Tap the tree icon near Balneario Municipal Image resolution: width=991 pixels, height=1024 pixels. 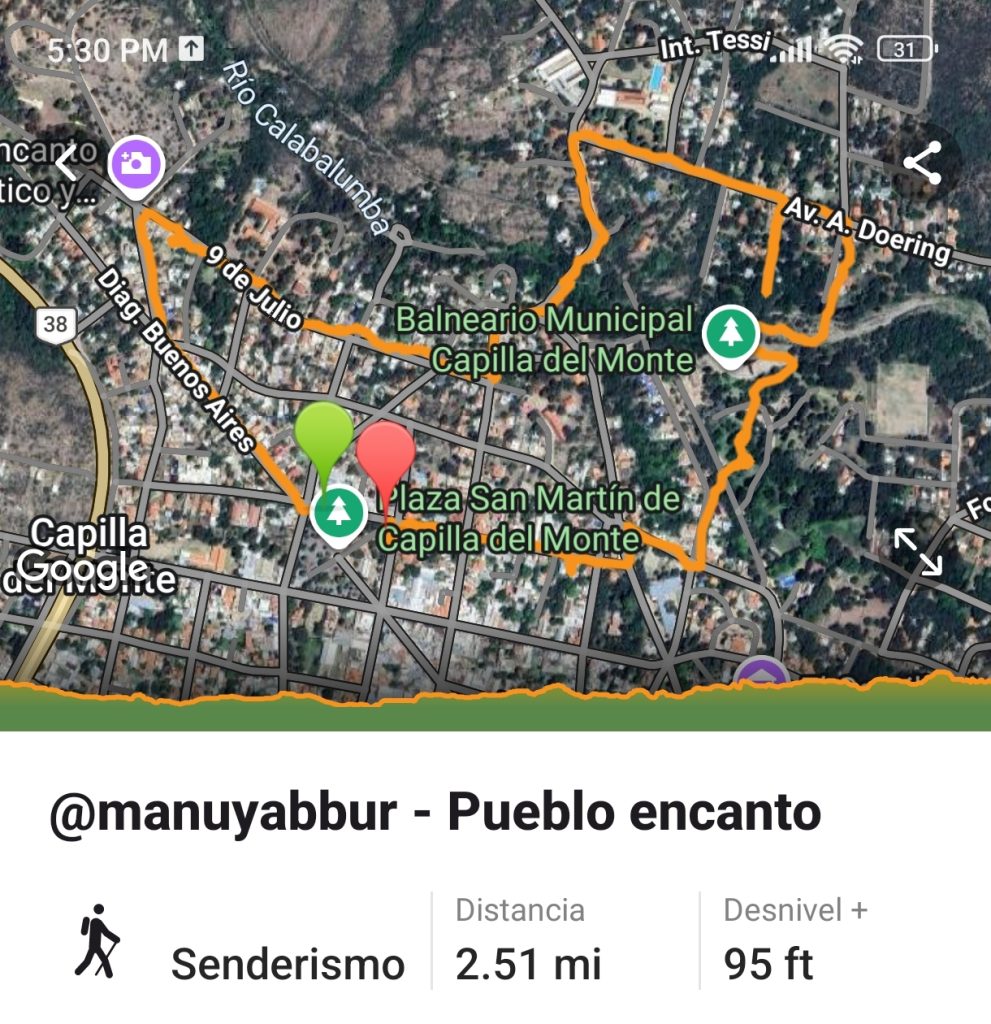click(x=732, y=330)
